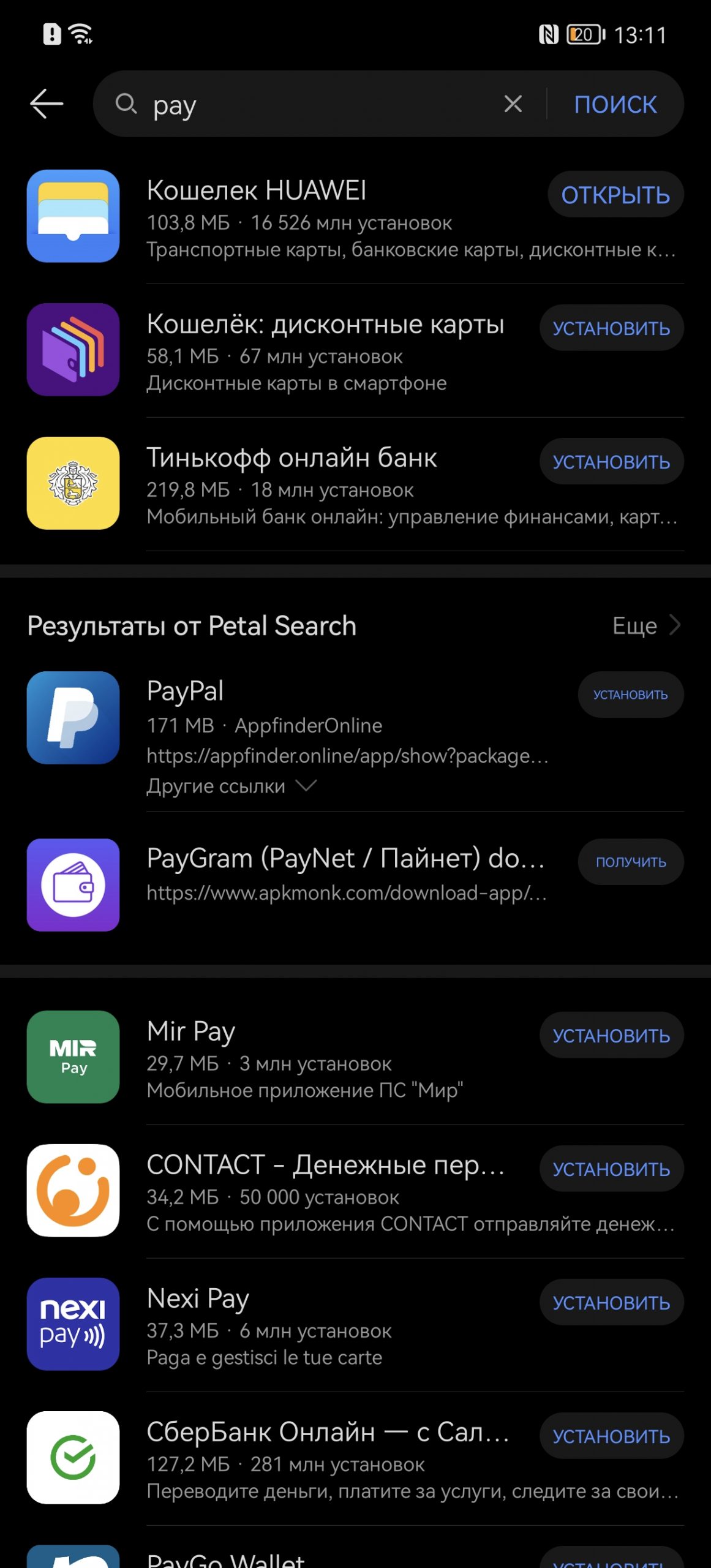Screen dimensions: 711x1568
Task: Get the PayGram app with ПОЛУЧИТЬ
Action: (x=630, y=862)
